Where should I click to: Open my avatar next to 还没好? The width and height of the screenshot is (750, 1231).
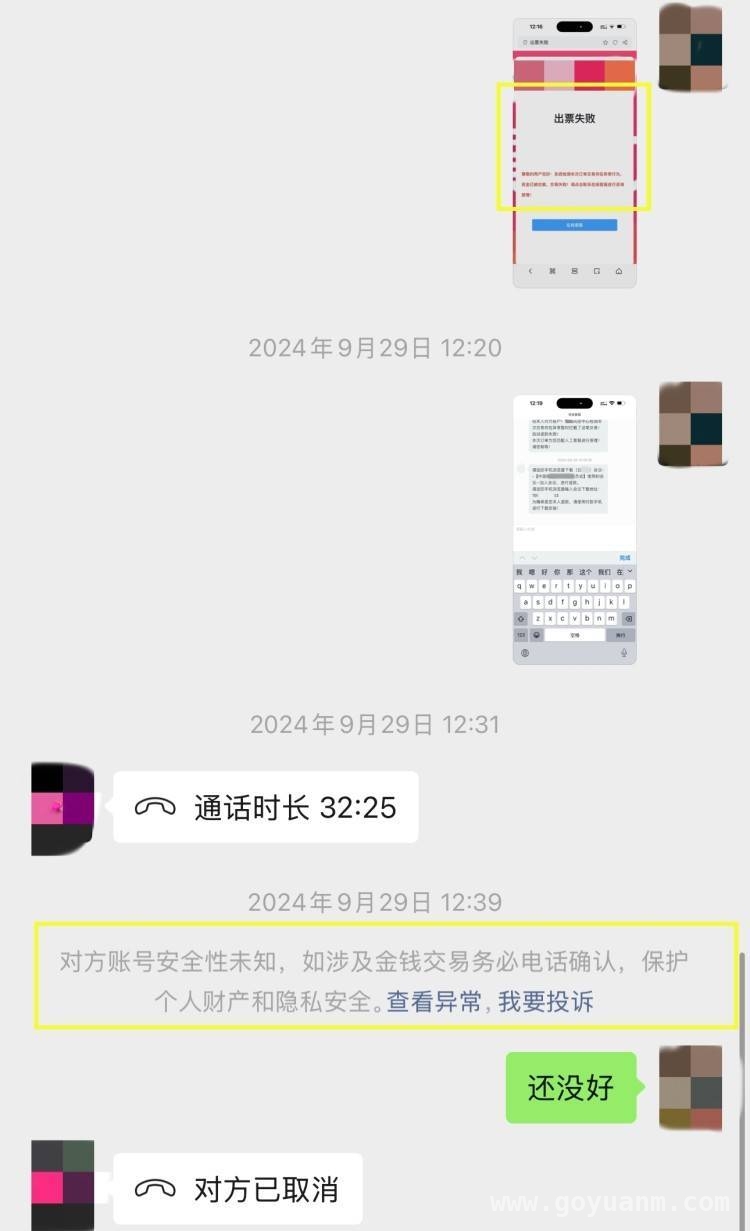(690, 1088)
